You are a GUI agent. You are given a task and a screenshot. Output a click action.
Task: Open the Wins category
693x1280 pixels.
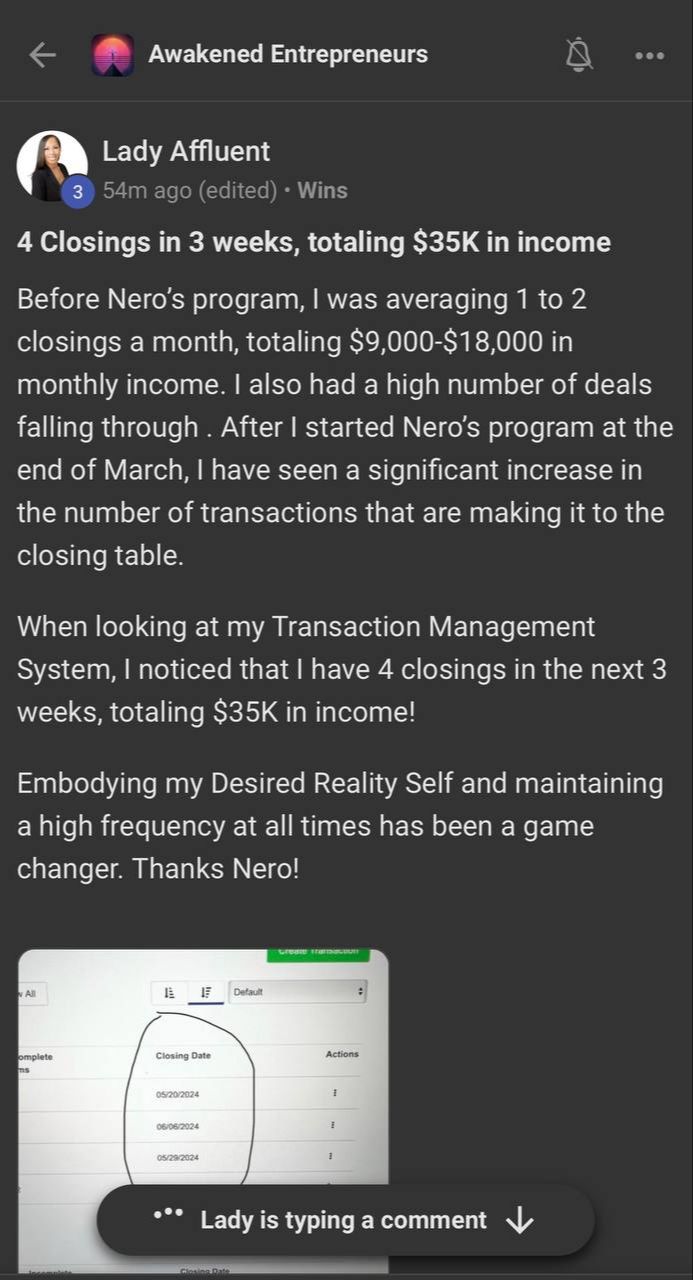[x=322, y=190]
